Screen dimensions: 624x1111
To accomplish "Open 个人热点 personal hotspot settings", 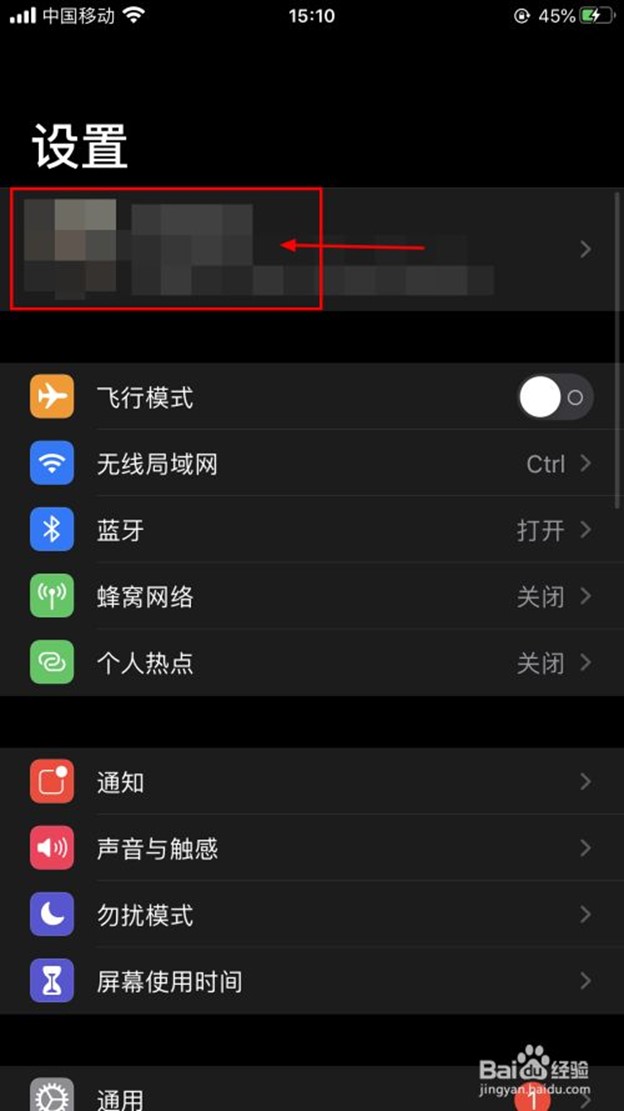I will pyautogui.click(x=300, y=663).
